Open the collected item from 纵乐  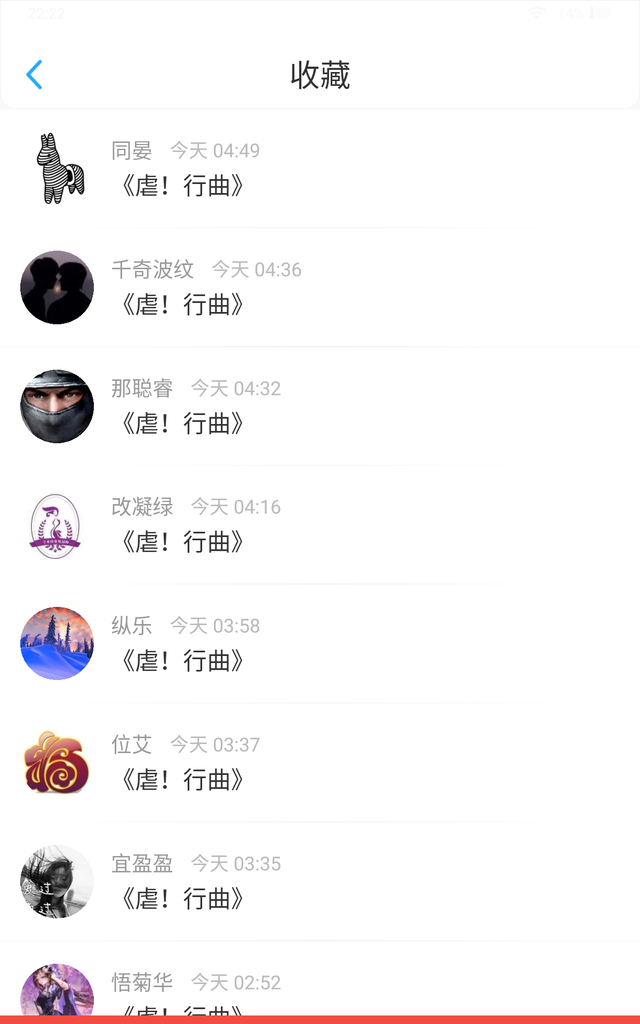coord(180,661)
